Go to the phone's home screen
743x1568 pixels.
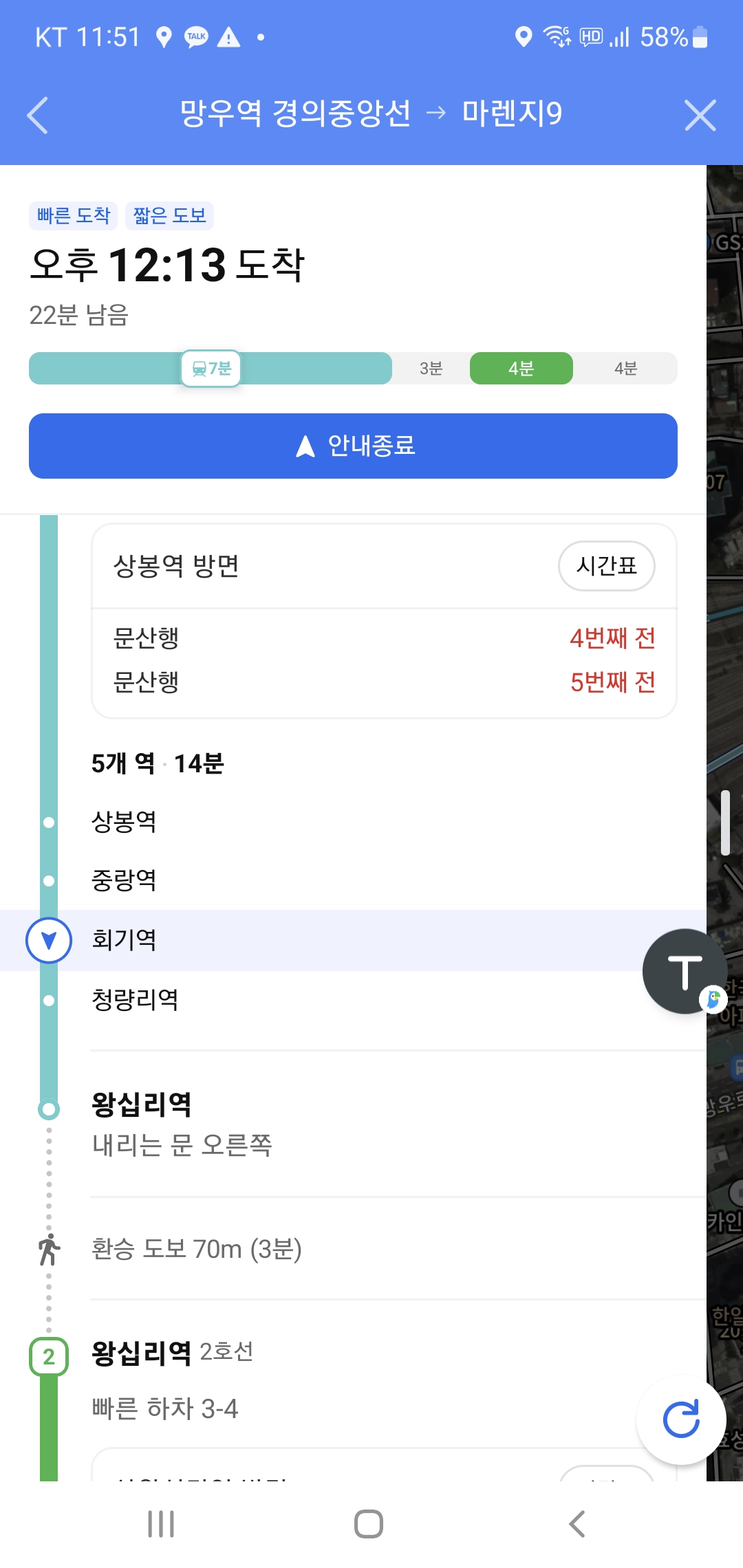[x=369, y=1524]
